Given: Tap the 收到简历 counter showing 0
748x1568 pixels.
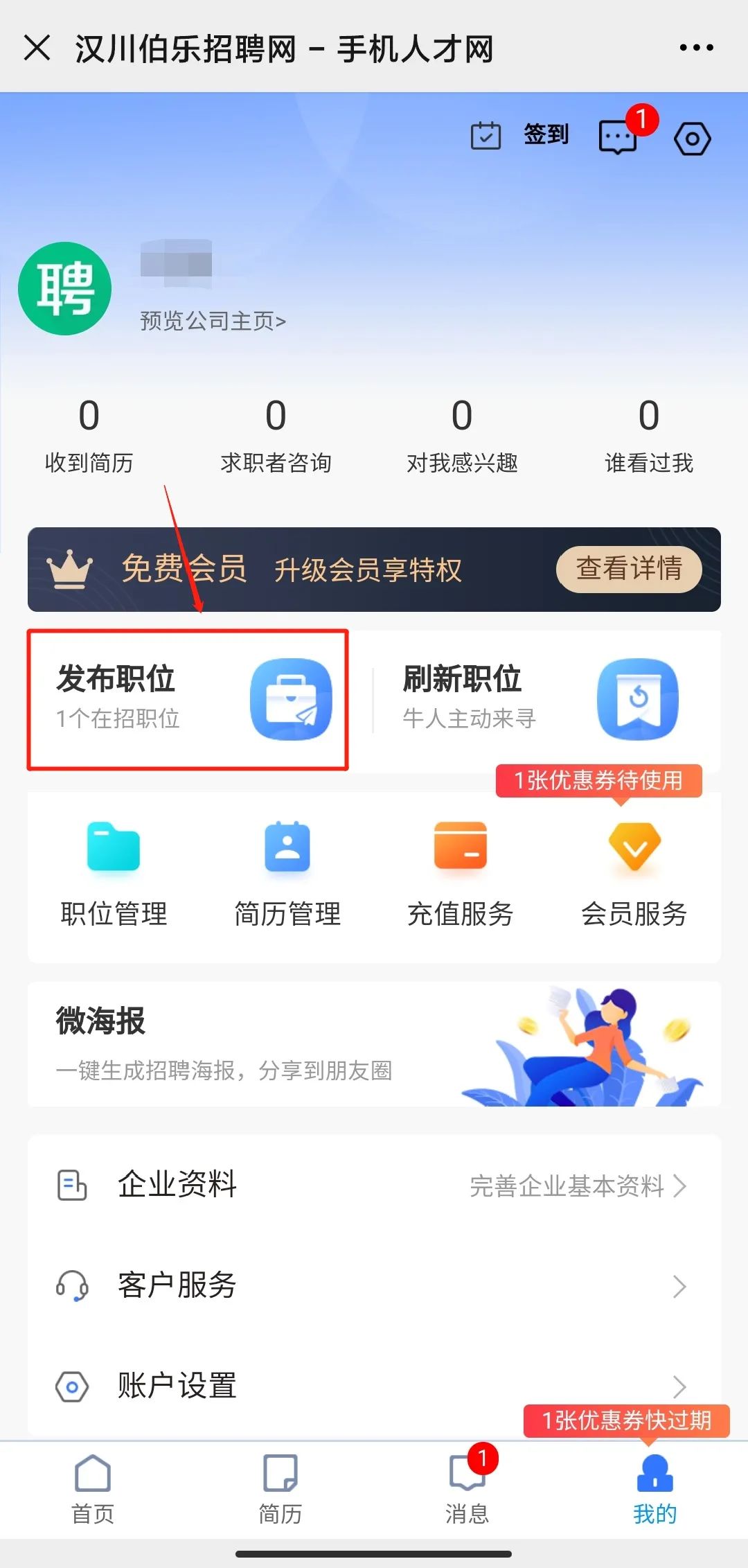Looking at the screenshot, I should [x=88, y=437].
